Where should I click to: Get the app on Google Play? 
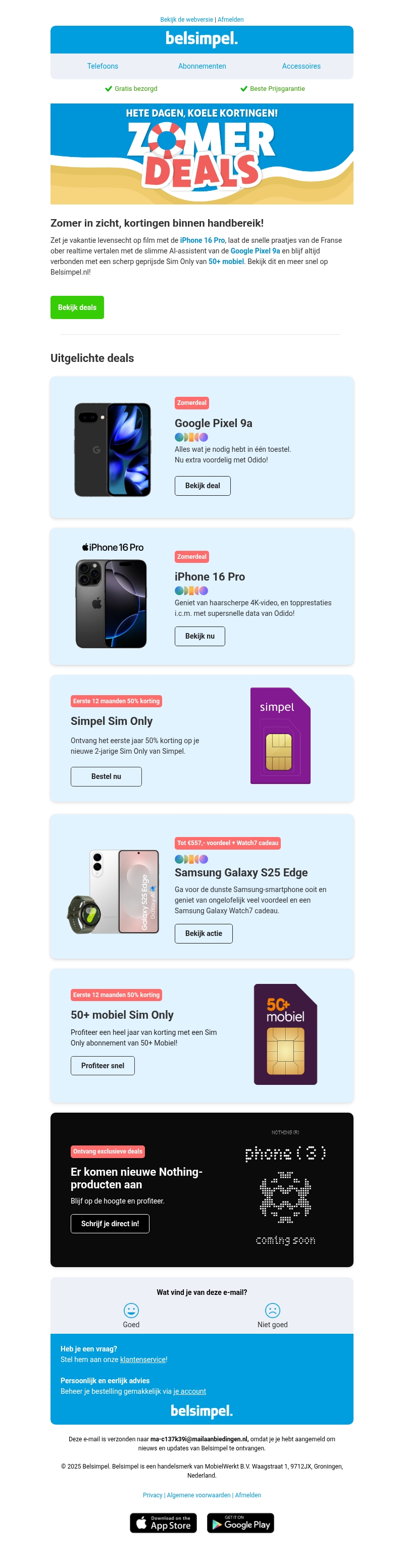tap(240, 1523)
